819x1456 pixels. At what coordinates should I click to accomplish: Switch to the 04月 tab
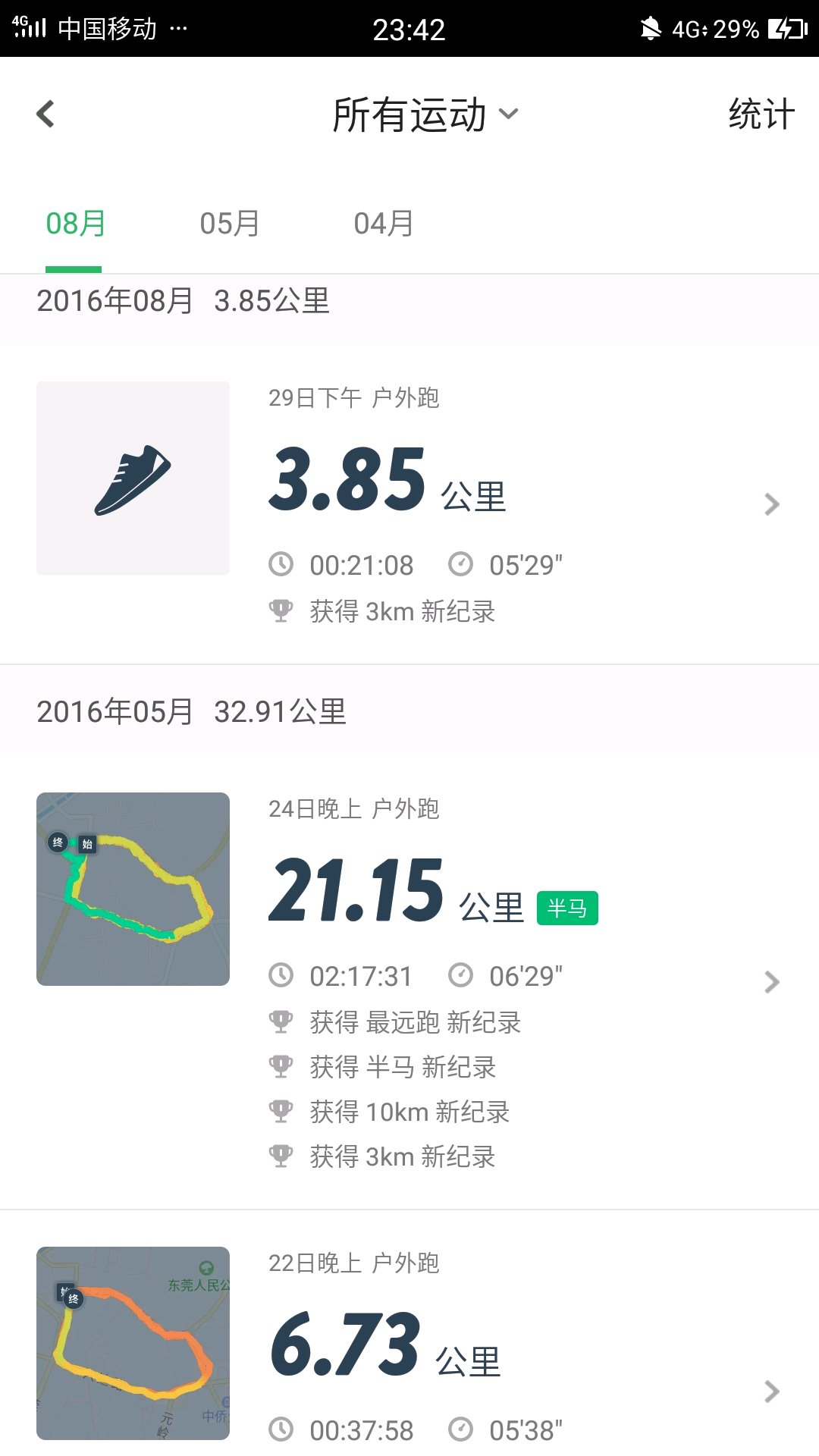pos(384,224)
